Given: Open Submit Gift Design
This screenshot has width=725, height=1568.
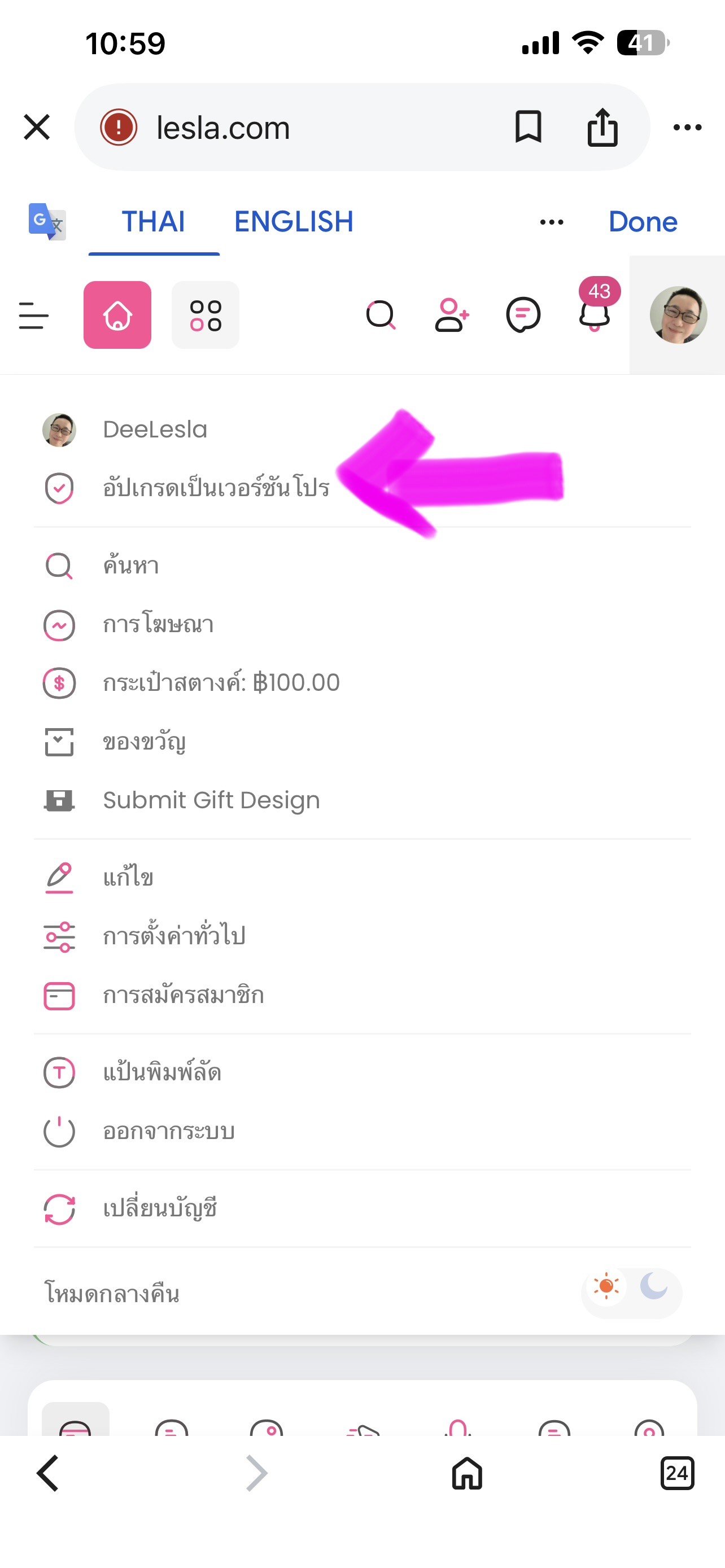Looking at the screenshot, I should coord(211,800).
